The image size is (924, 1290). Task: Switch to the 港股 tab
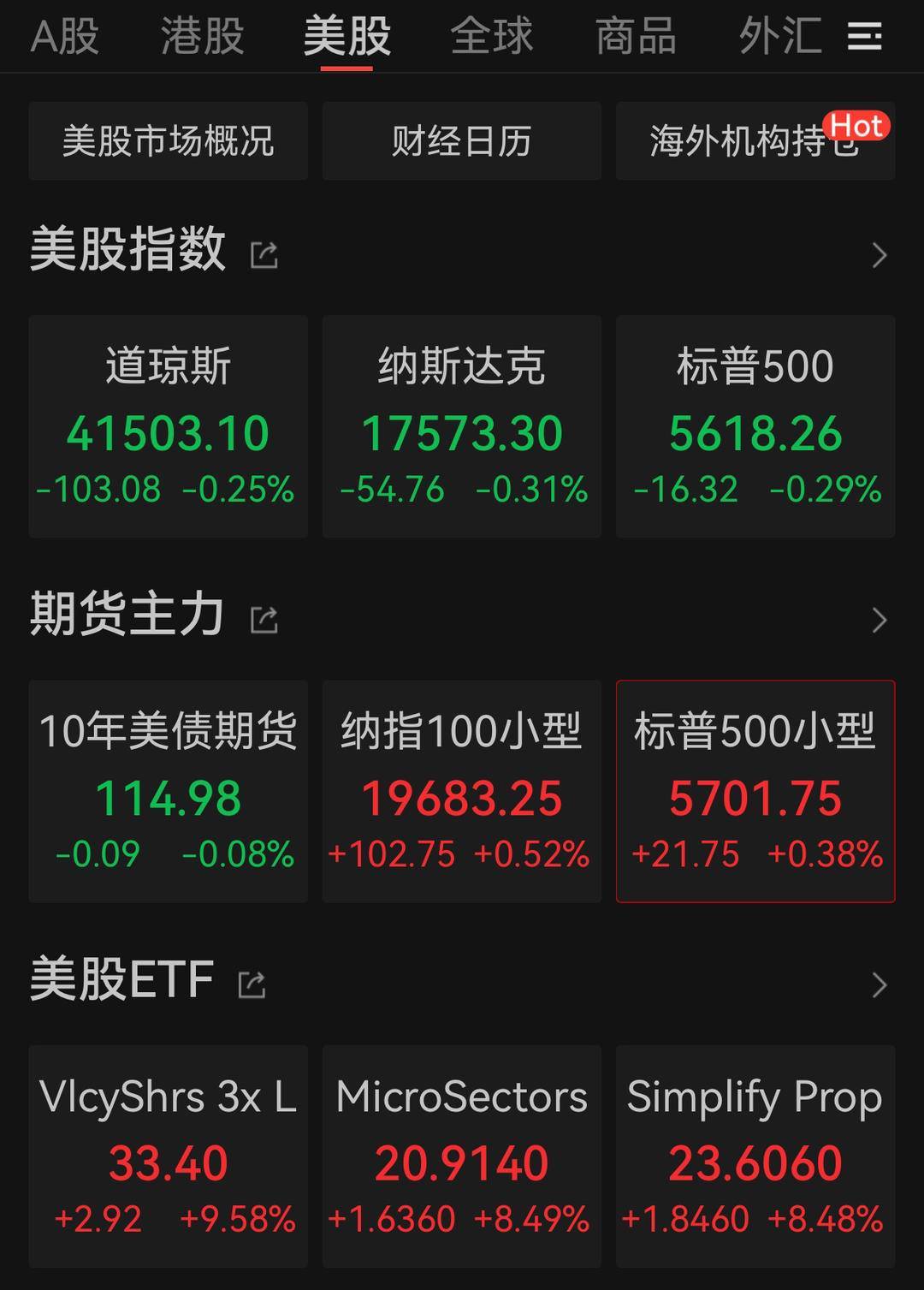[x=203, y=37]
